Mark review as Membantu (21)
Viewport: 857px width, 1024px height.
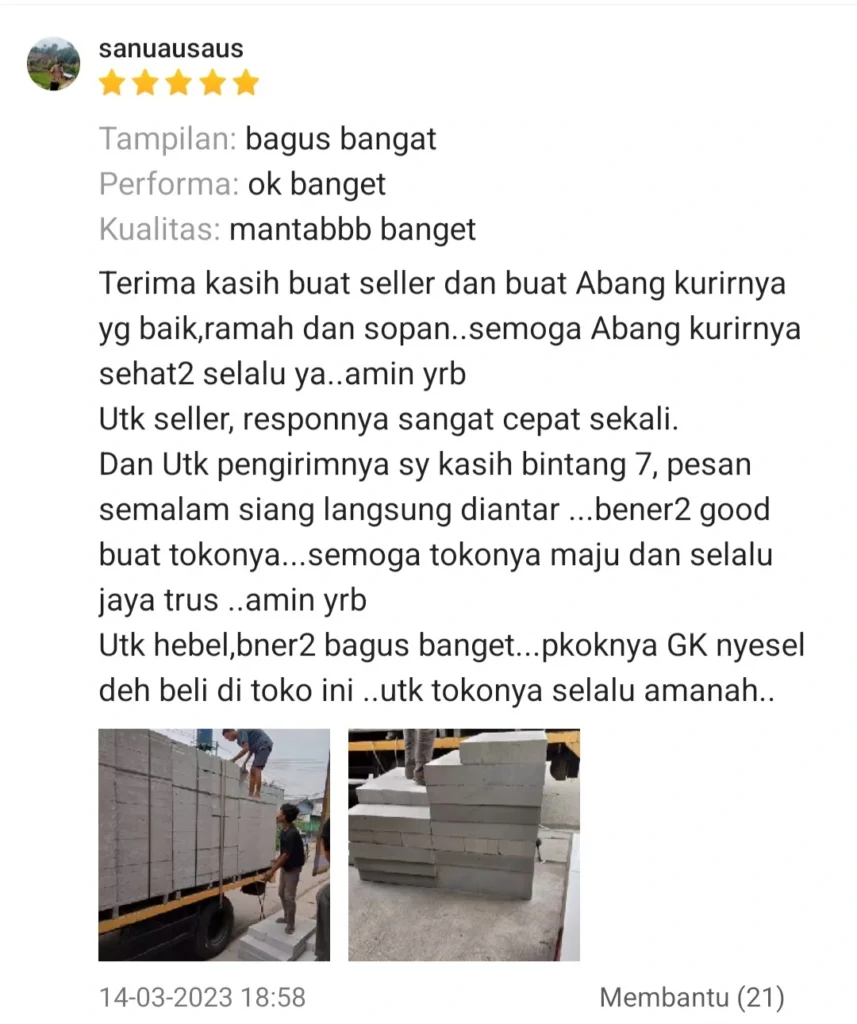691,997
